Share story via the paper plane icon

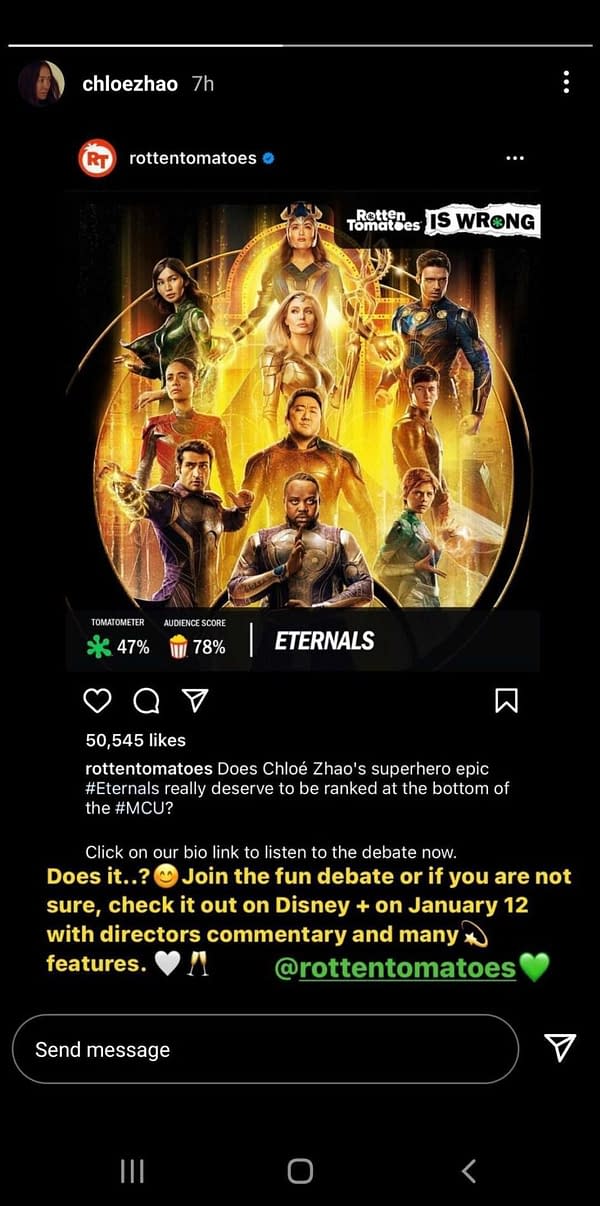(x=560, y=1047)
